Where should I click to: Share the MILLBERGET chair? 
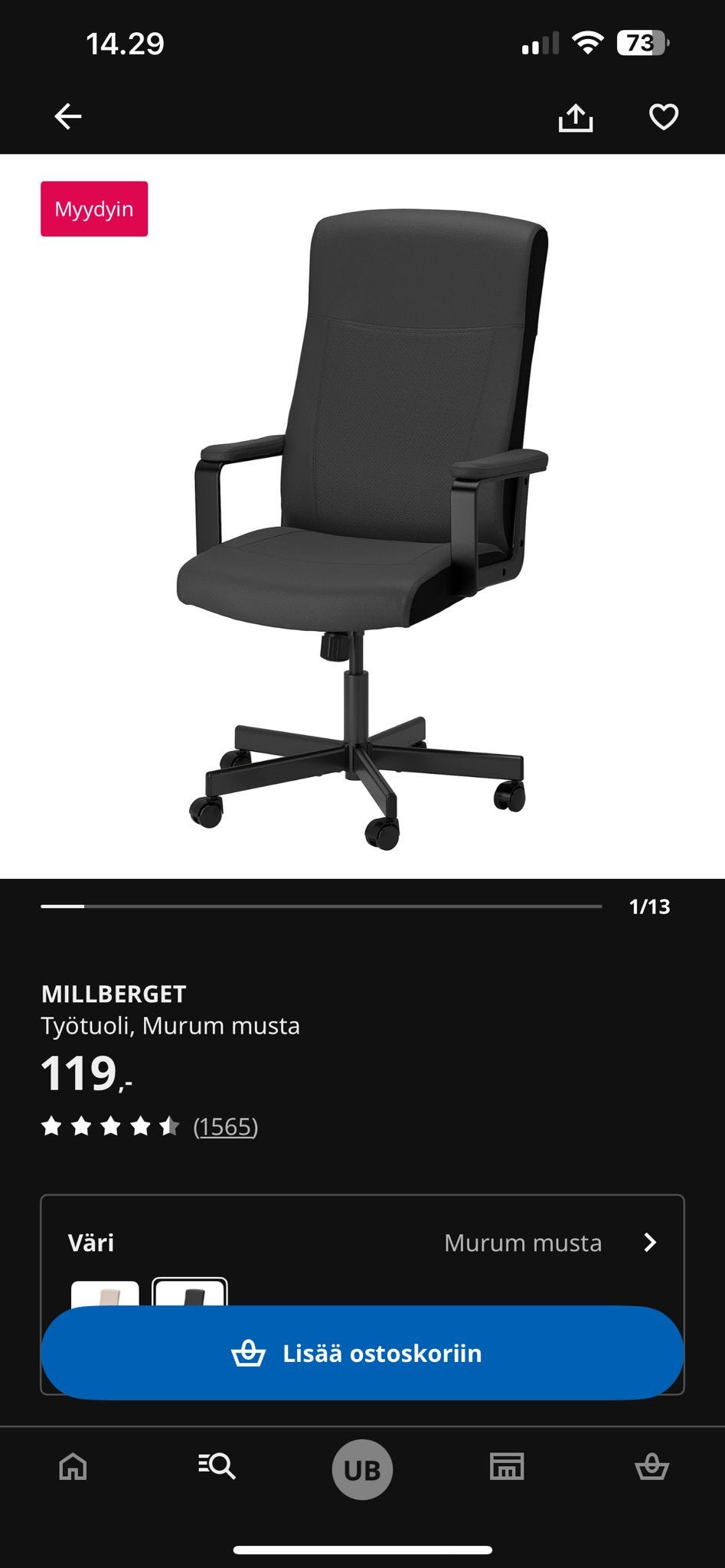(x=576, y=117)
